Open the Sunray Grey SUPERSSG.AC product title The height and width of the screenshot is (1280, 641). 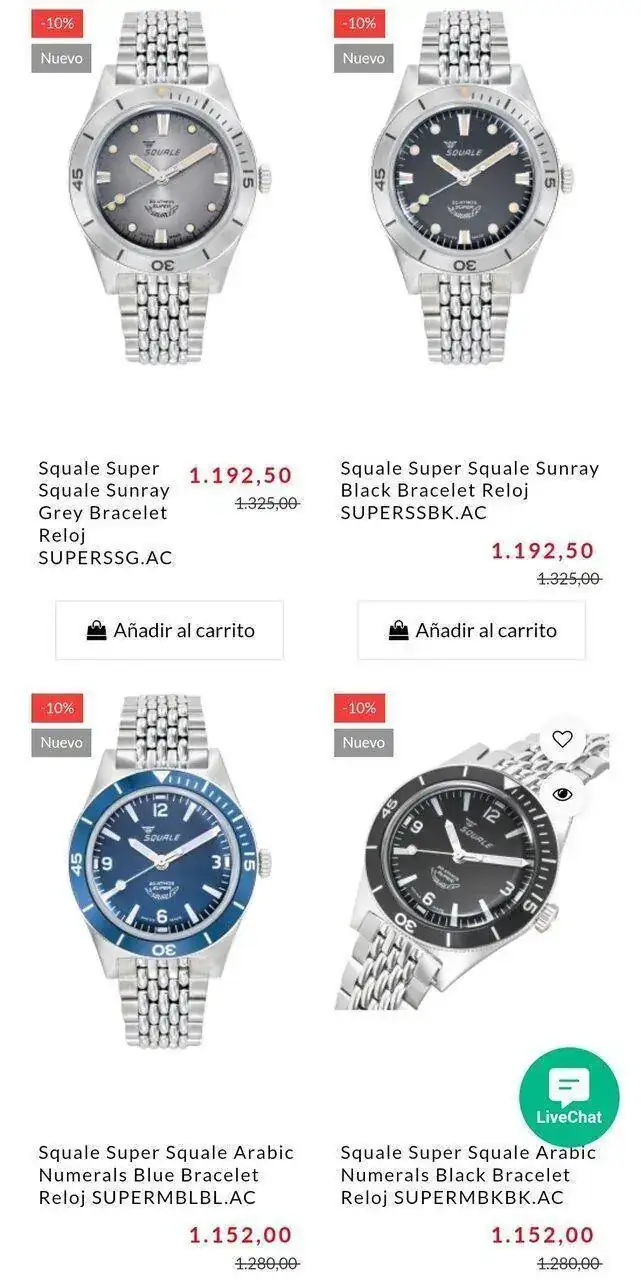[x=104, y=513]
